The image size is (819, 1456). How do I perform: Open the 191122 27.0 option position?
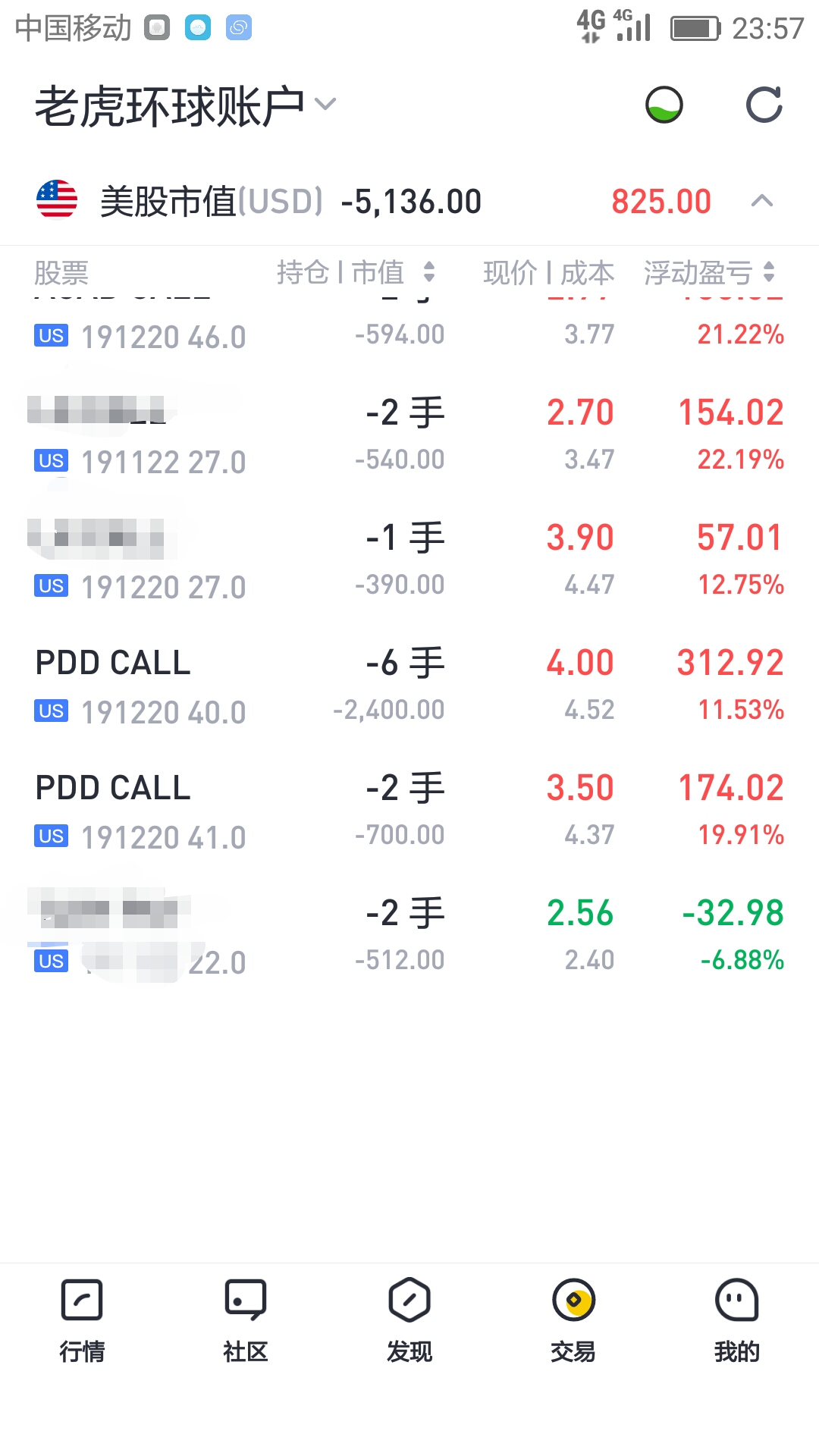tap(409, 435)
